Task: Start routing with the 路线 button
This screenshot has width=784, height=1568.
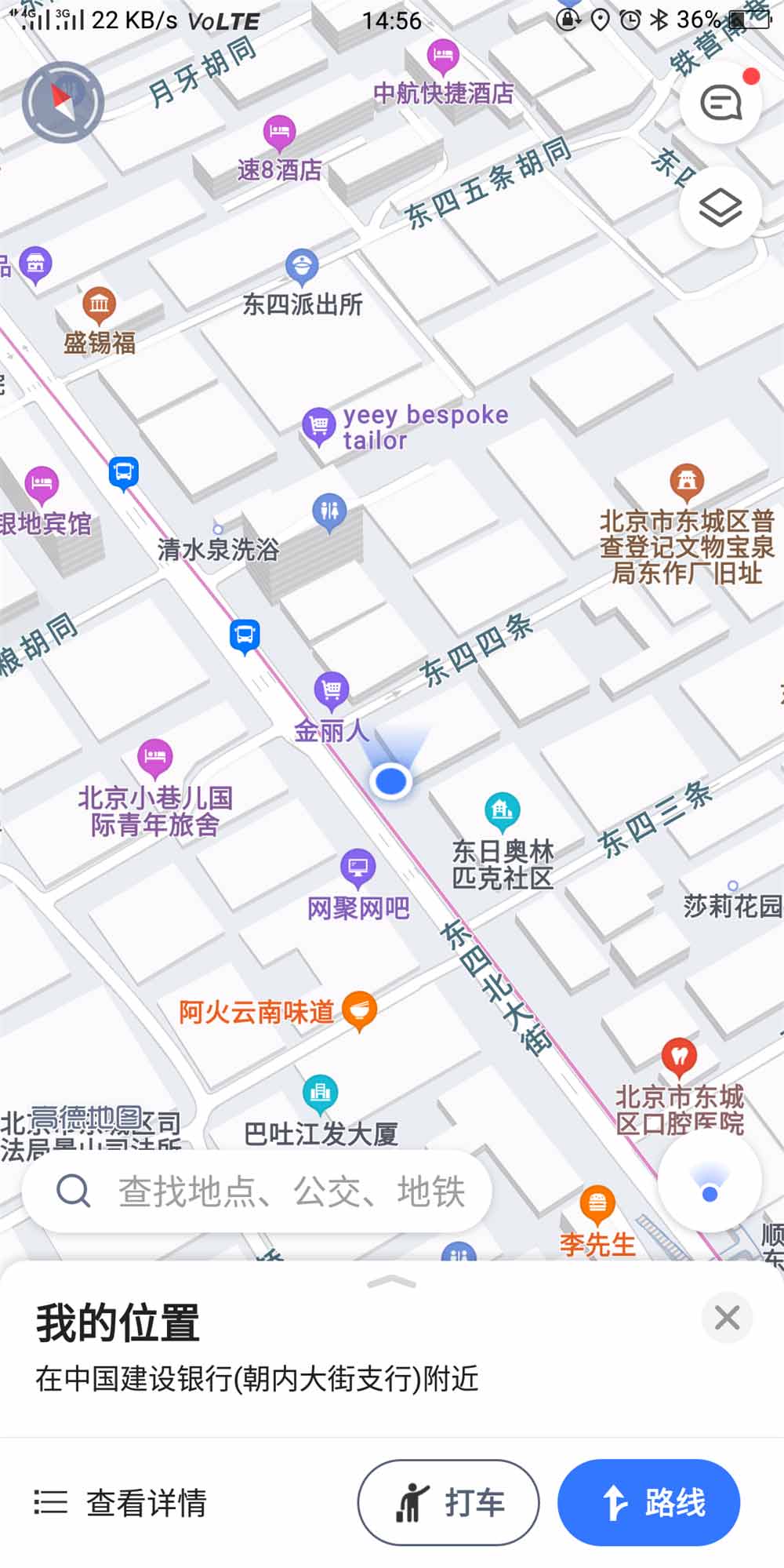Action: [648, 1503]
